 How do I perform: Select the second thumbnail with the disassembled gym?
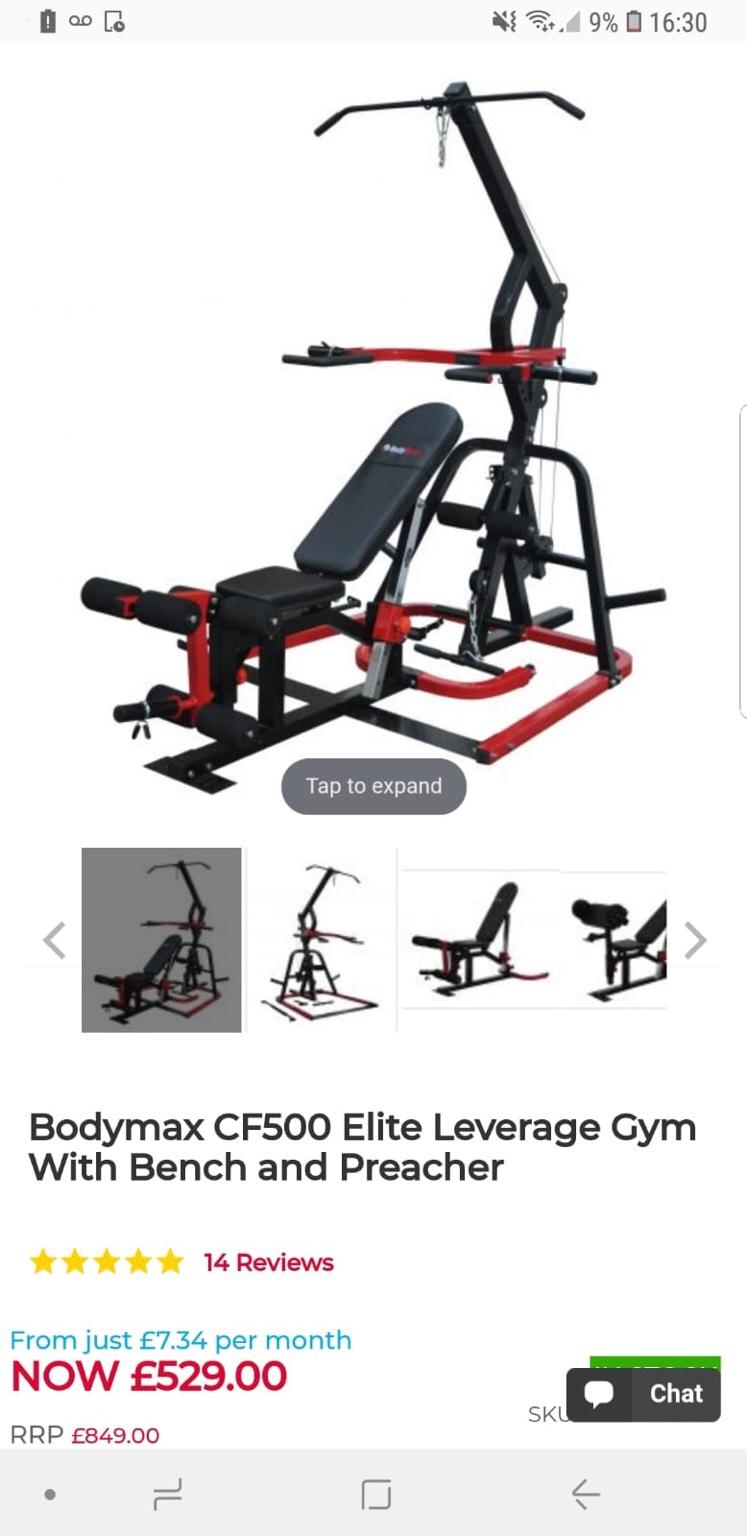coord(321,940)
